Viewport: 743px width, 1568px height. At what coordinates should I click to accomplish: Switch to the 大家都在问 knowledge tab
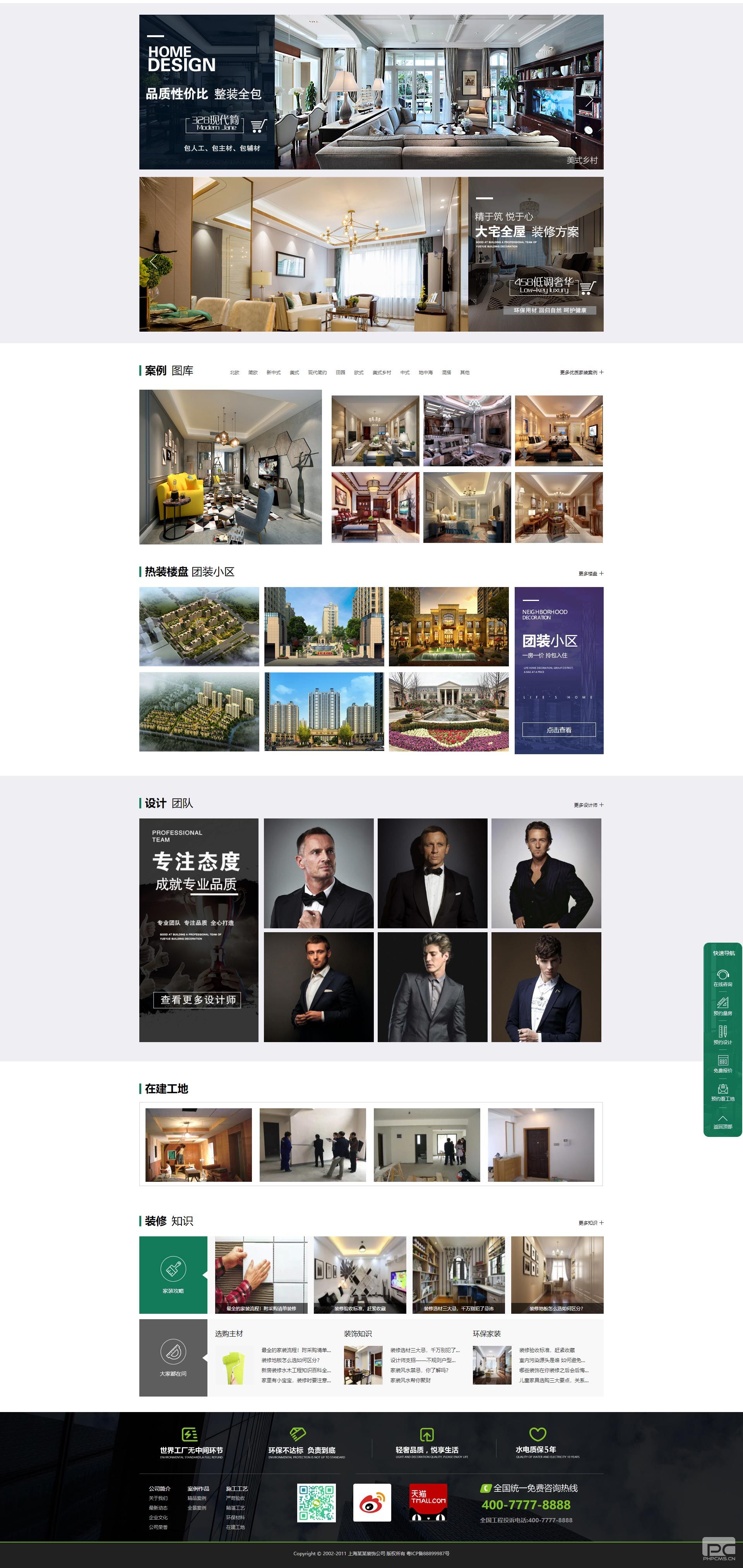point(173,1357)
